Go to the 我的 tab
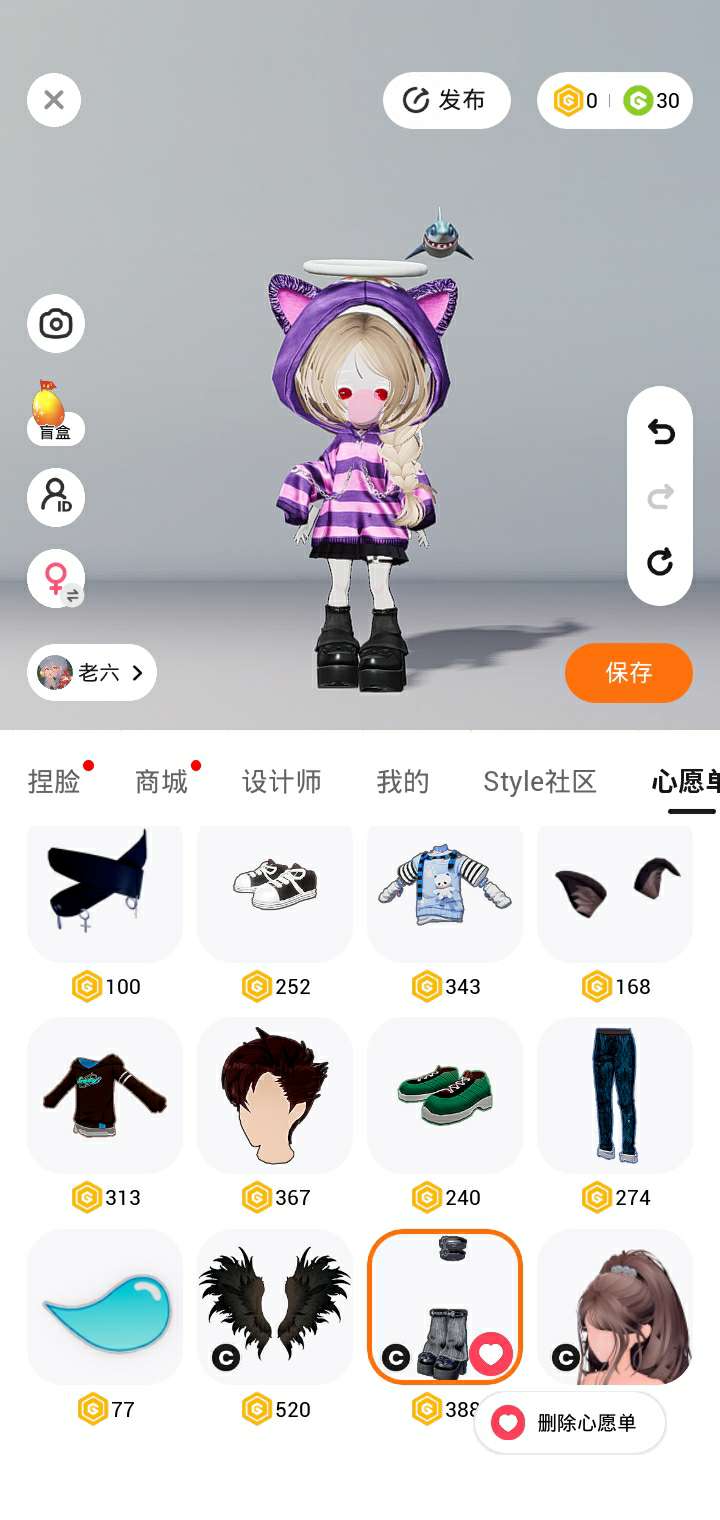This screenshot has width=720, height=1520. click(402, 782)
